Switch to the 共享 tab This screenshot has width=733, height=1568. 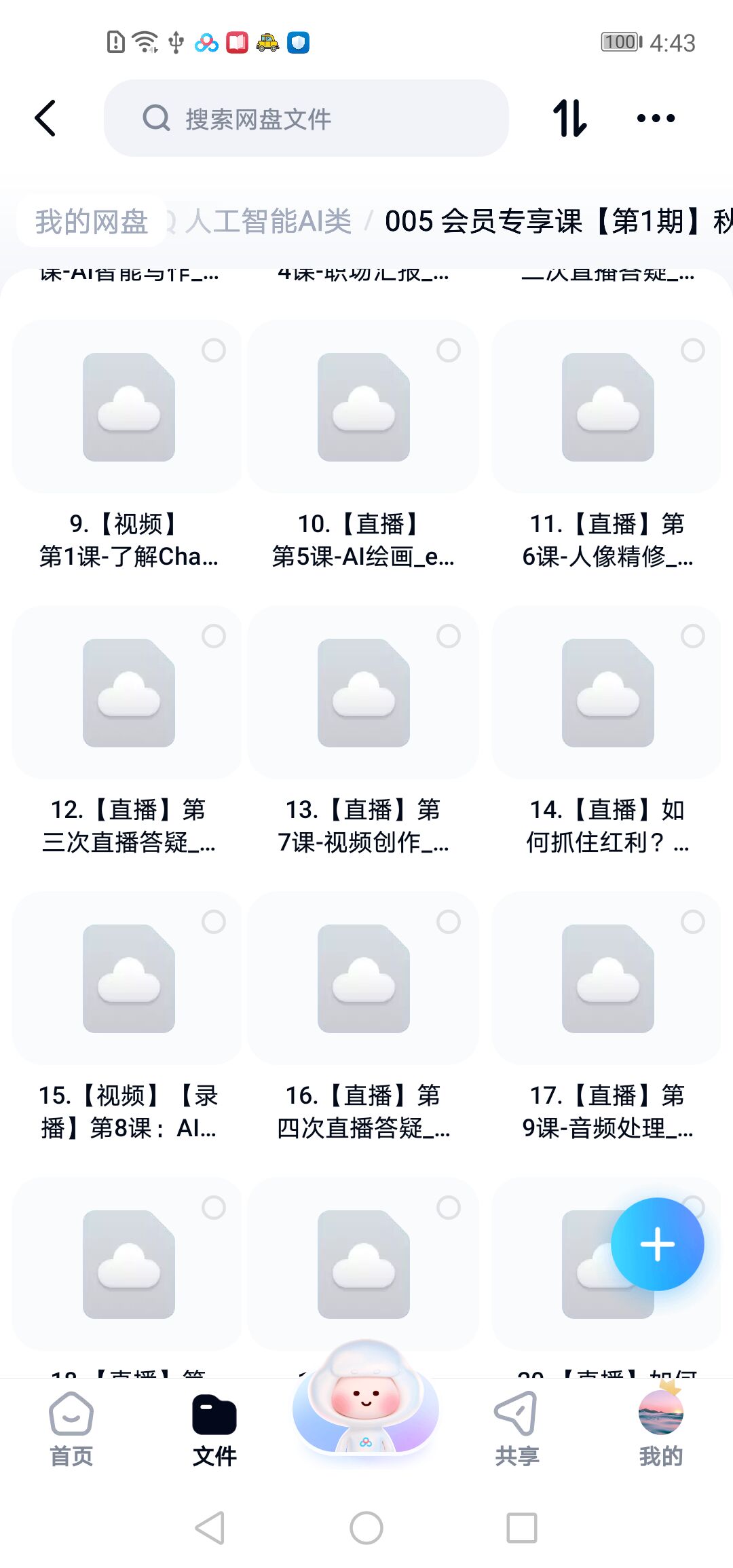click(x=516, y=1429)
